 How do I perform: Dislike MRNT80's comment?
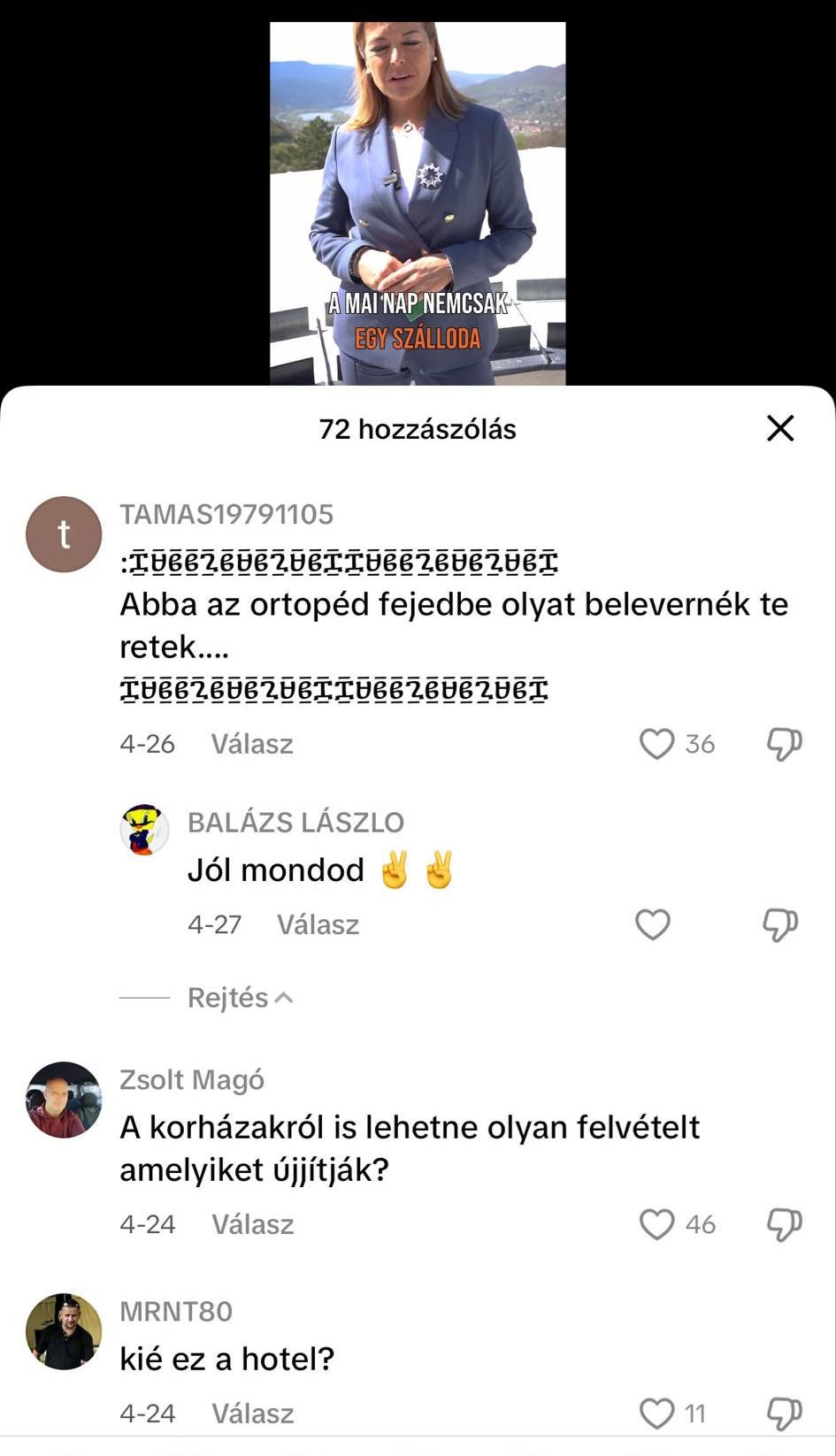[x=784, y=1414]
